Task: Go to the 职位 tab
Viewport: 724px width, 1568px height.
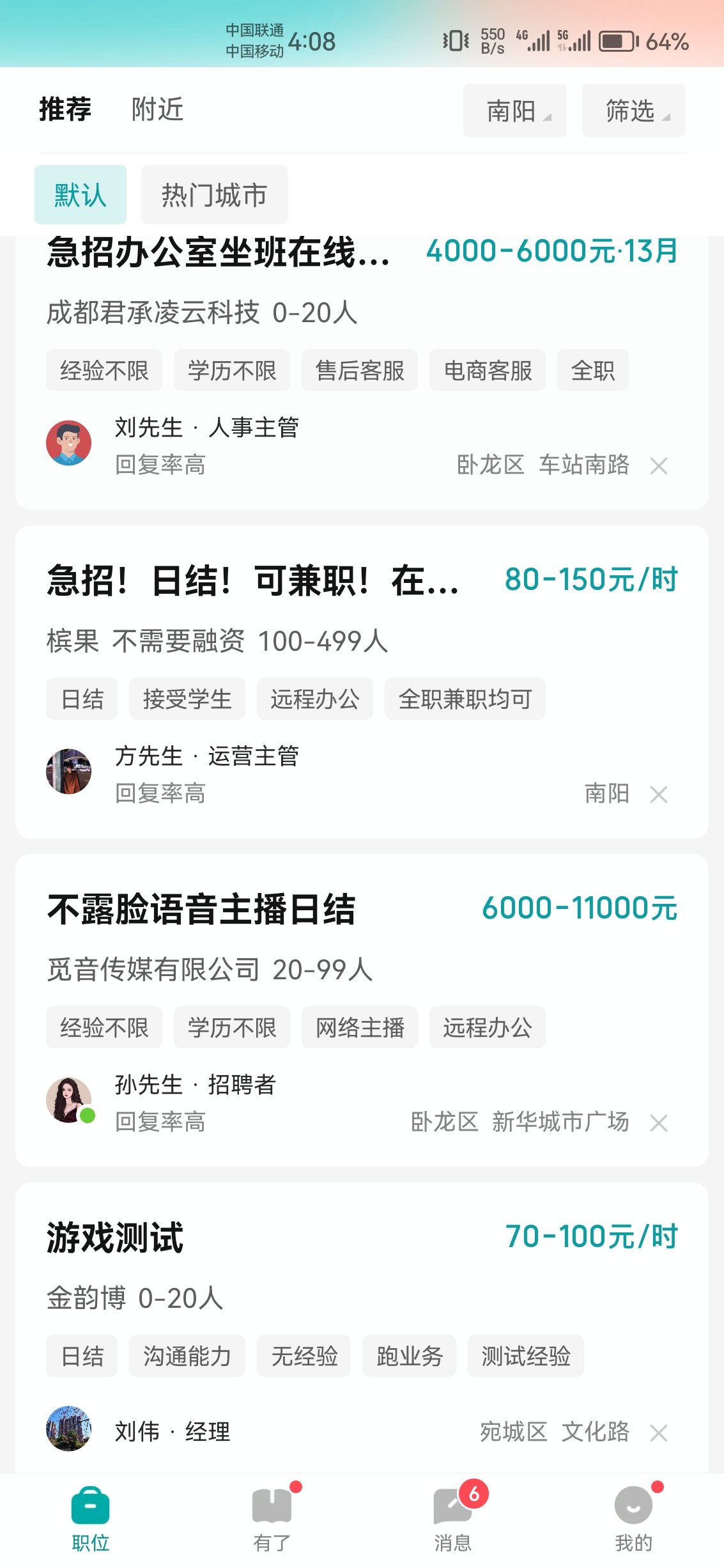Action: coord(90,1518)
